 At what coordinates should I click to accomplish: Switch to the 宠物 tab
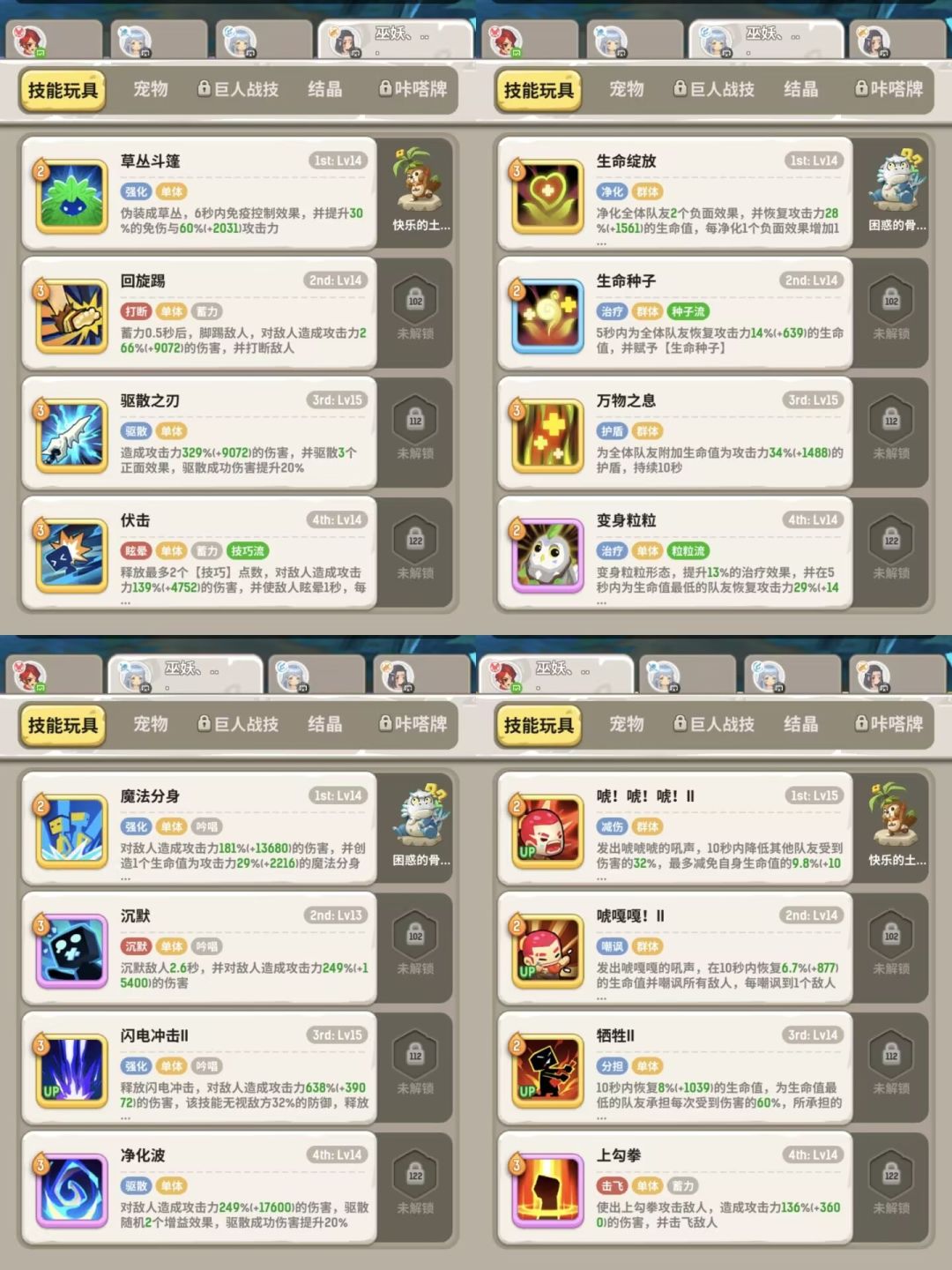point(150,90)
